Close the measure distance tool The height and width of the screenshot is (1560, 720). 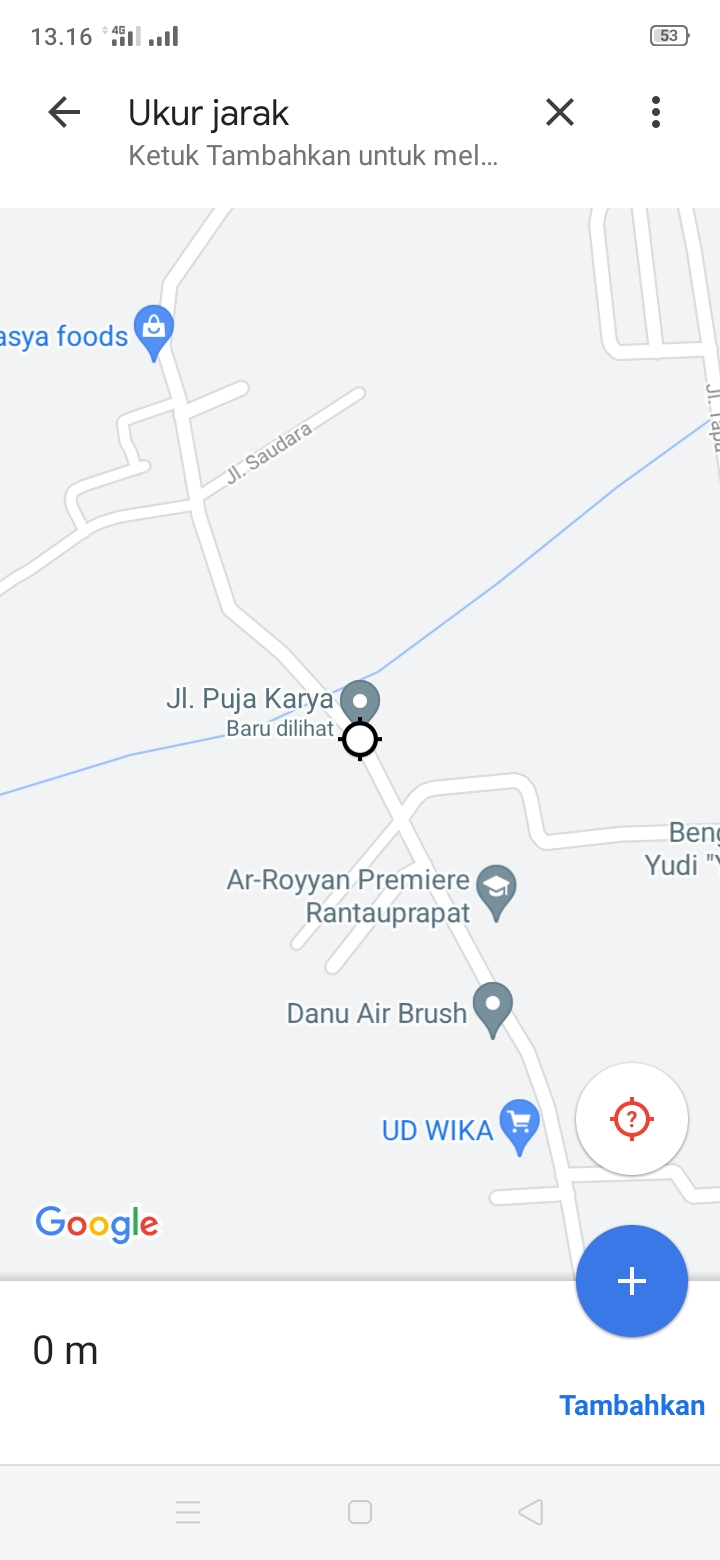pos(560,113)
